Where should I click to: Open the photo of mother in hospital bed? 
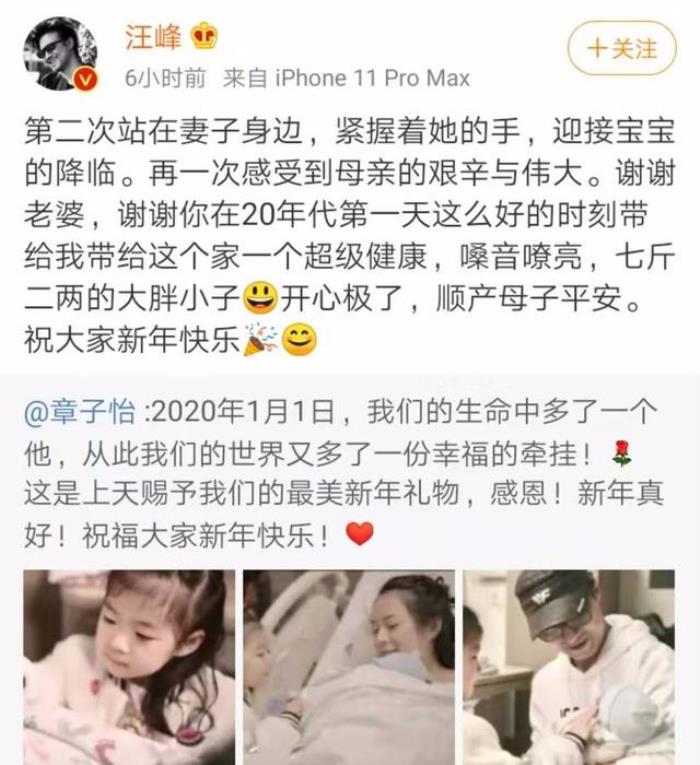click(x=348, y=667)
